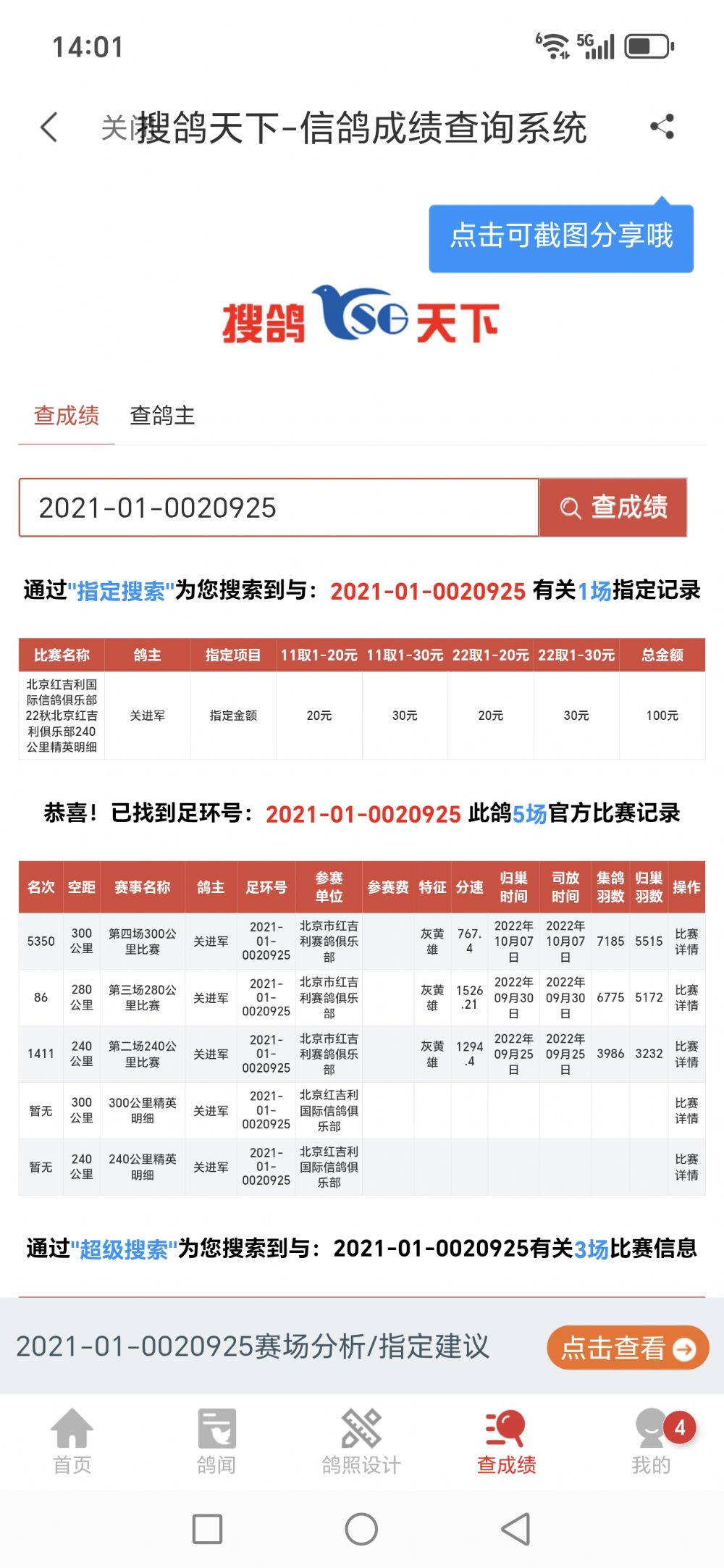Open recent apps with the square button
This screenshot has width=724, height=1568.
(x=207, y=1530)
